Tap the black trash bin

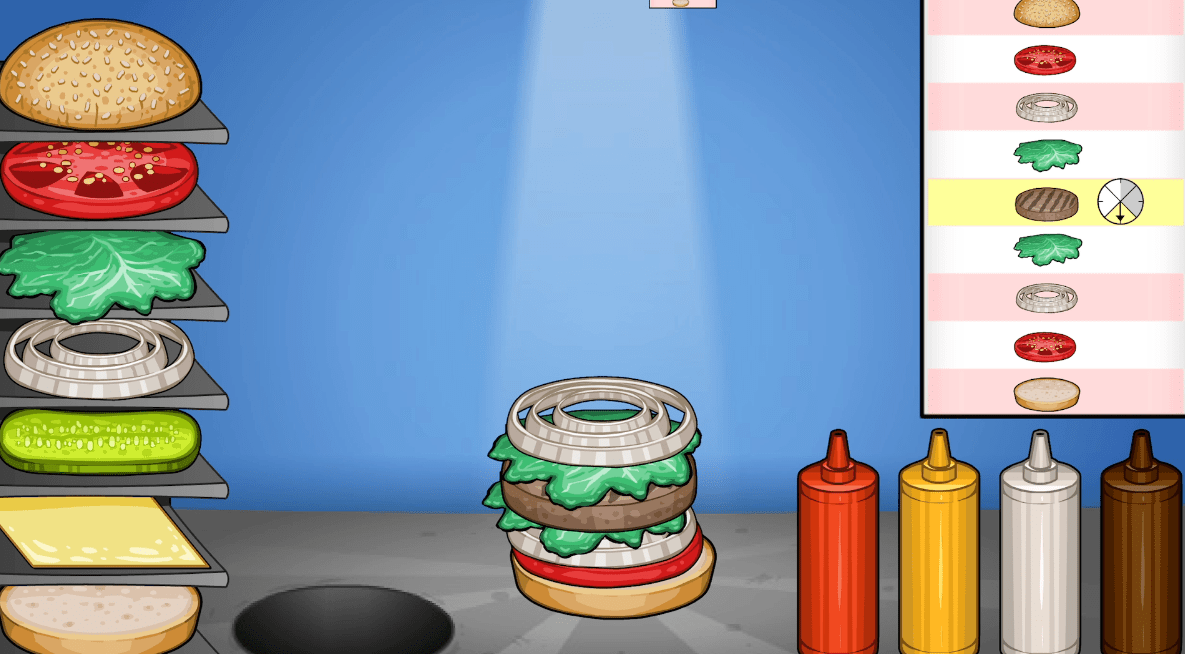tap(343, 622)
